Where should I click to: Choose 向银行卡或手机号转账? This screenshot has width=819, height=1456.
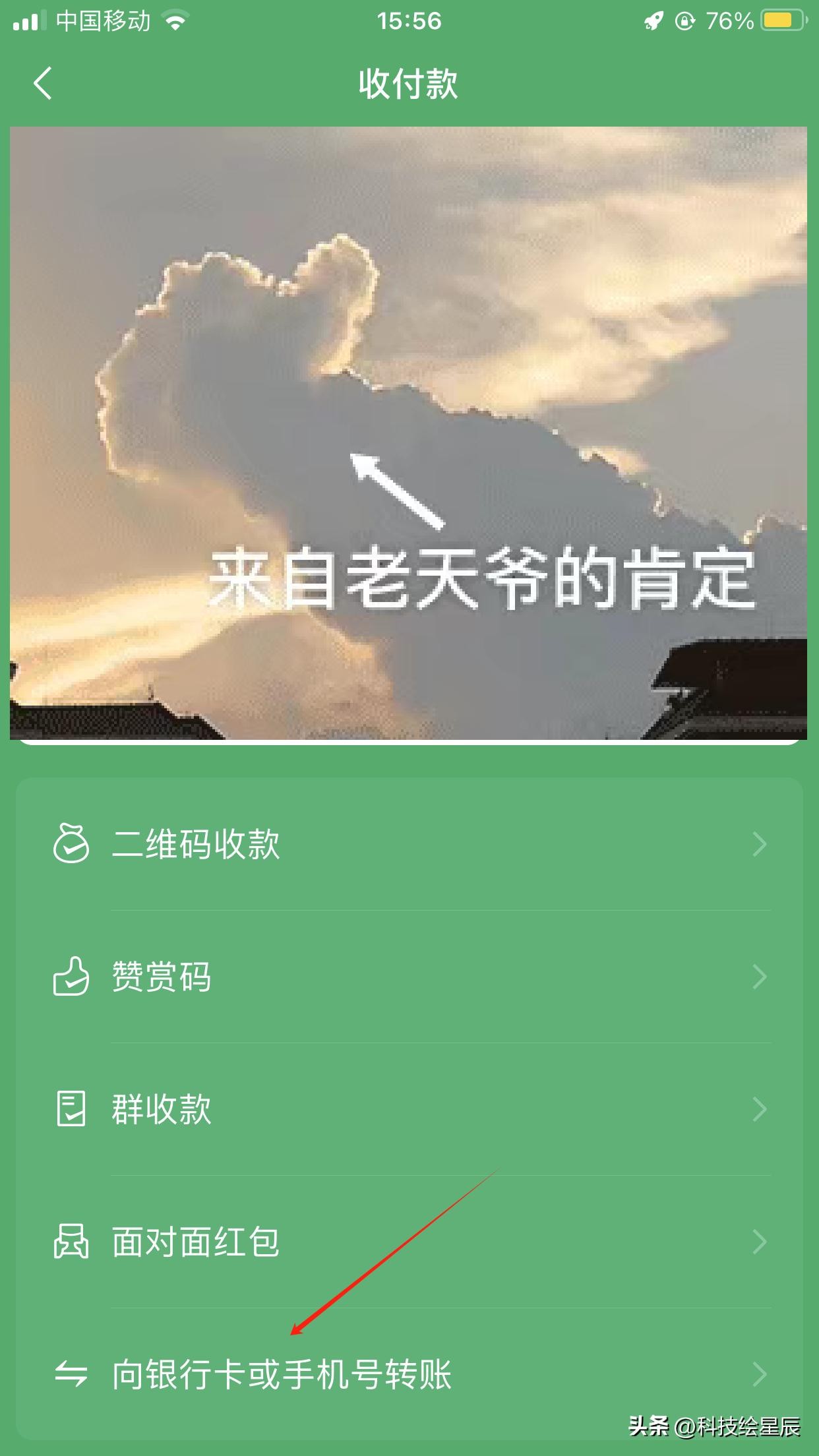pos(409,1375)
